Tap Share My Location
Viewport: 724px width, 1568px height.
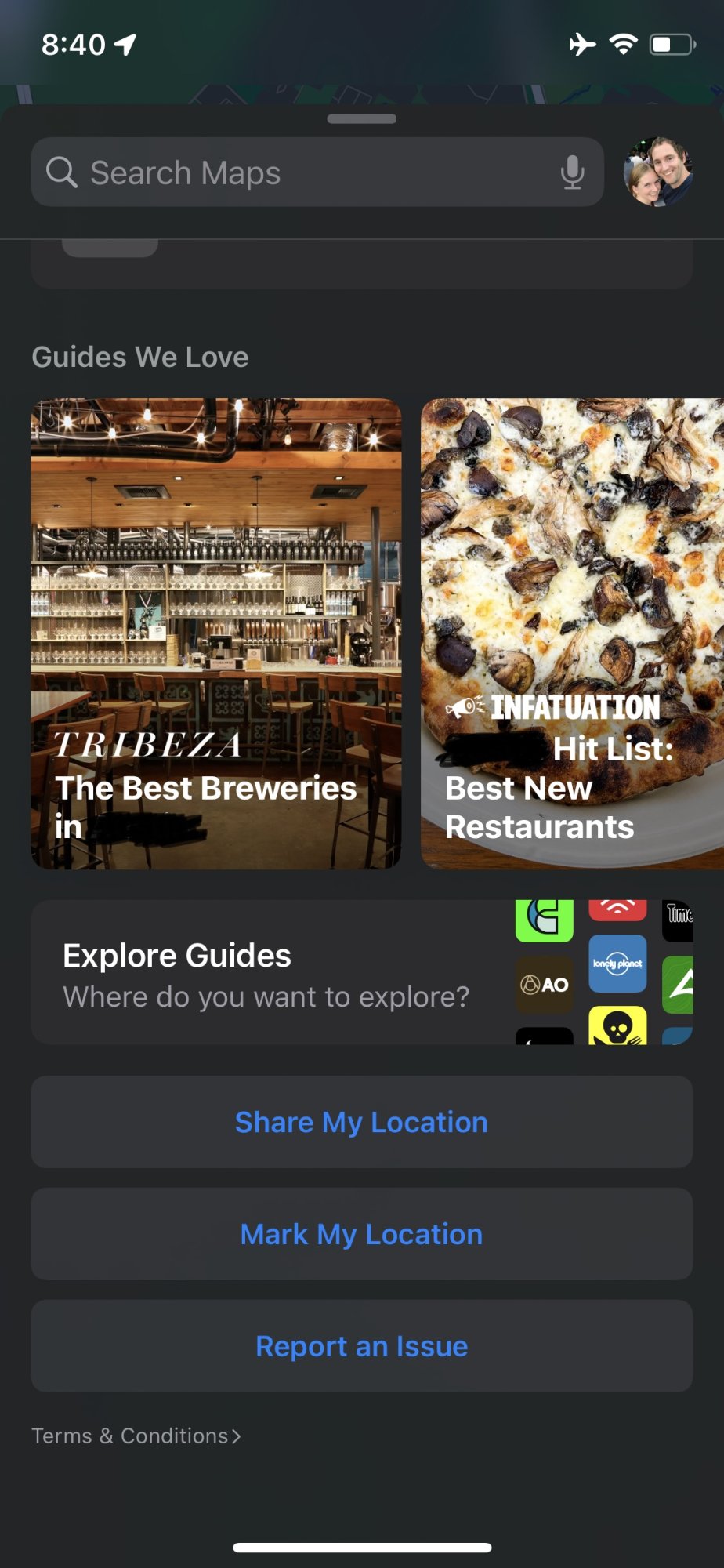[x=361, y=1122]
